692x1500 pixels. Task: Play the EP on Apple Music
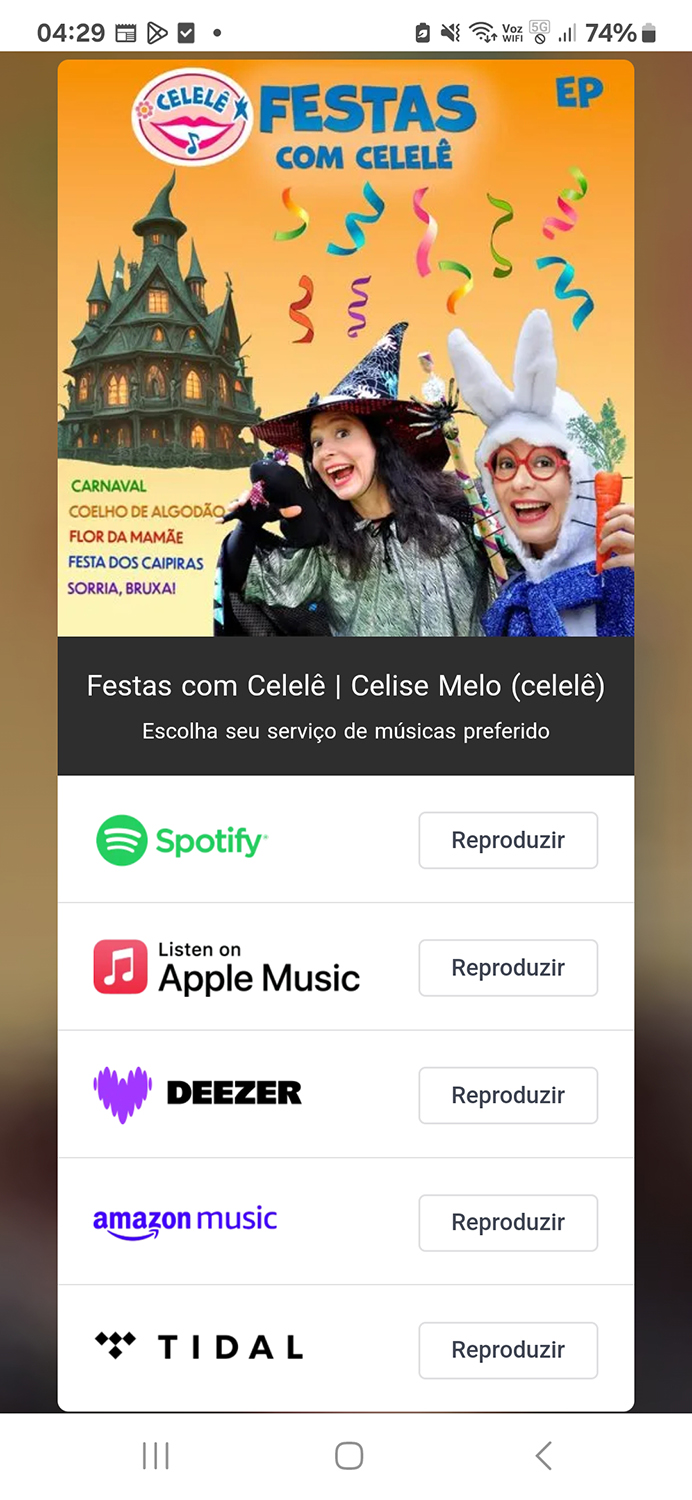508,968
